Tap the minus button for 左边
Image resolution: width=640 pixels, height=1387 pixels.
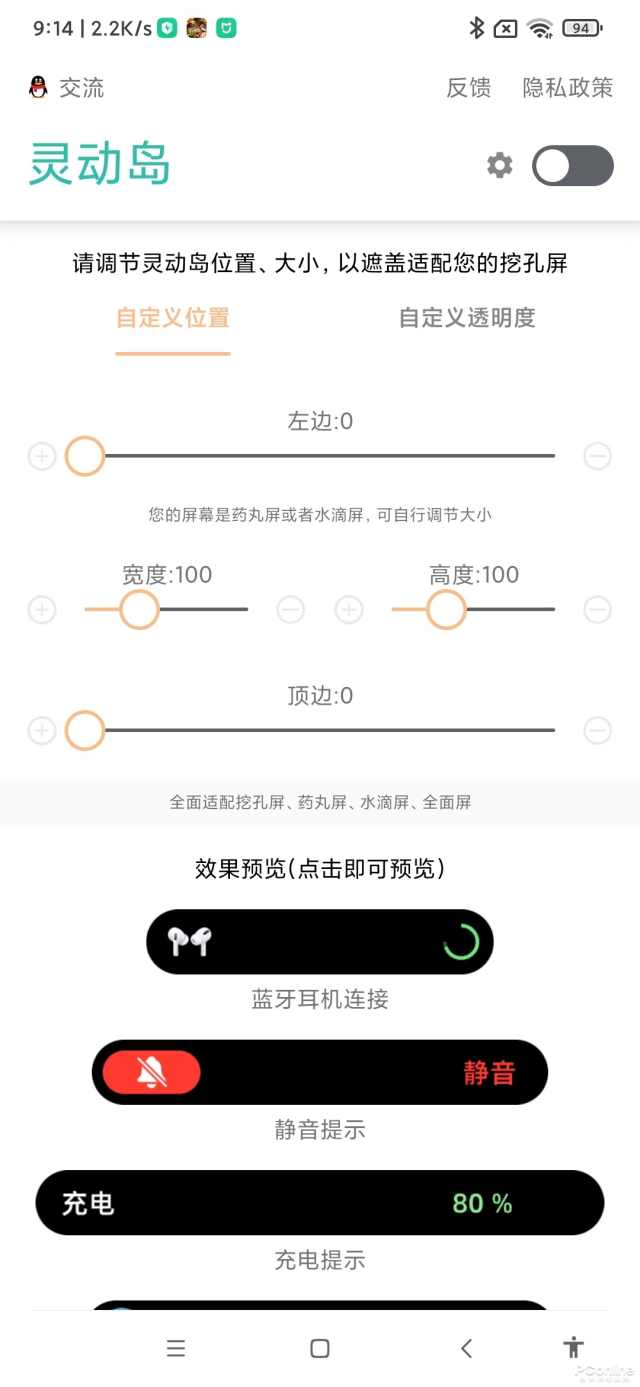(x=597, y=457)
